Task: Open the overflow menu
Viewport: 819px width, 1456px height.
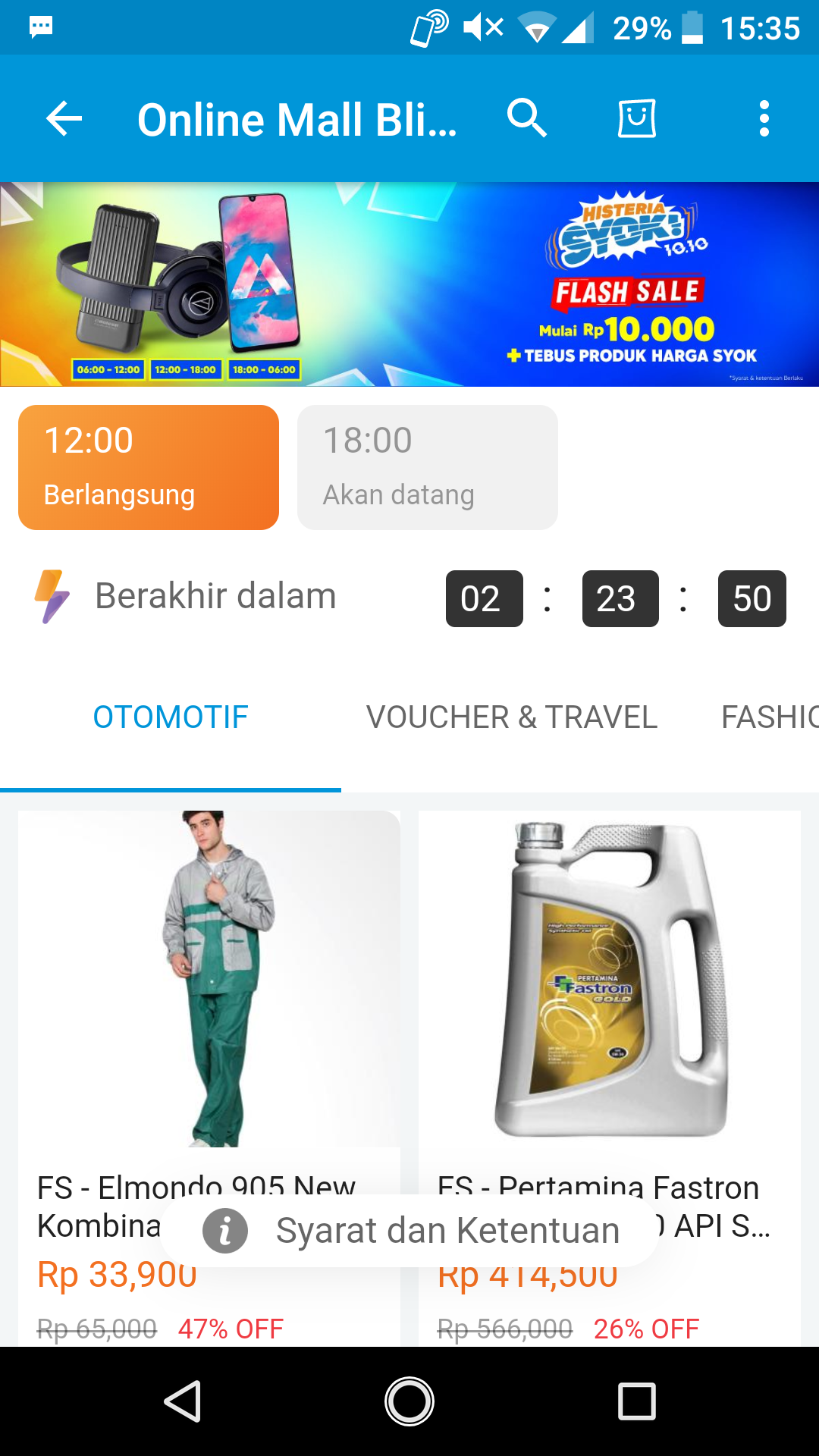Action: (764, 119)
